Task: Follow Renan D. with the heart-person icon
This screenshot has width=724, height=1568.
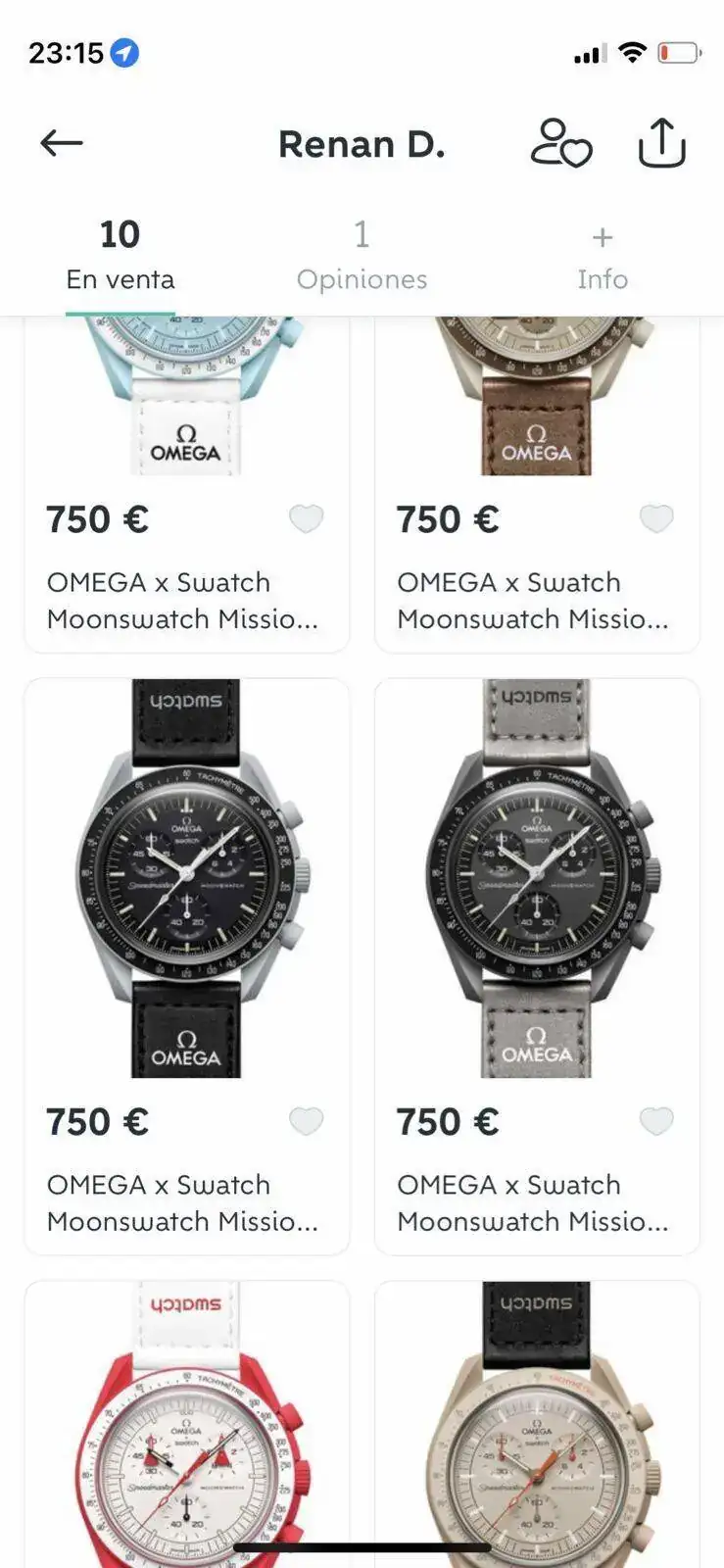Action: [x=561, y=143]
